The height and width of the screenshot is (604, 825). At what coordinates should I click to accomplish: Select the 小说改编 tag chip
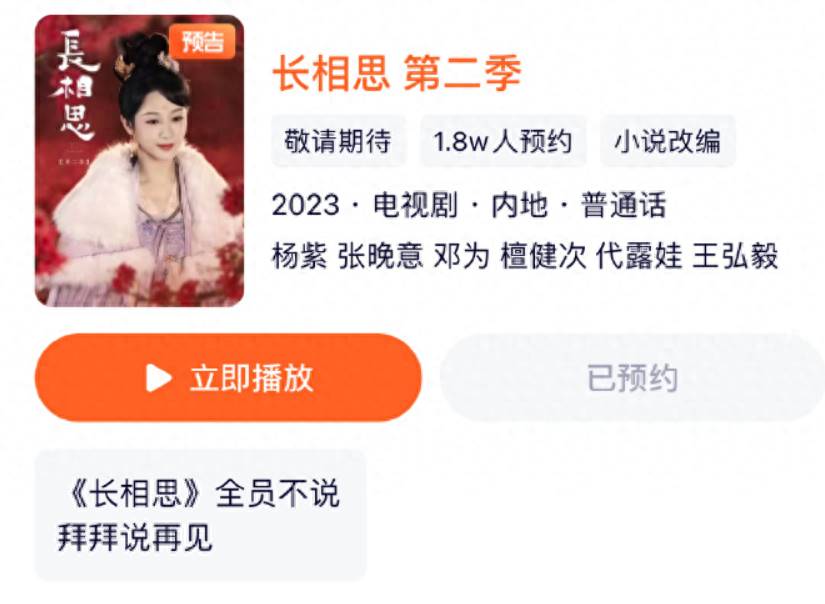667,141
